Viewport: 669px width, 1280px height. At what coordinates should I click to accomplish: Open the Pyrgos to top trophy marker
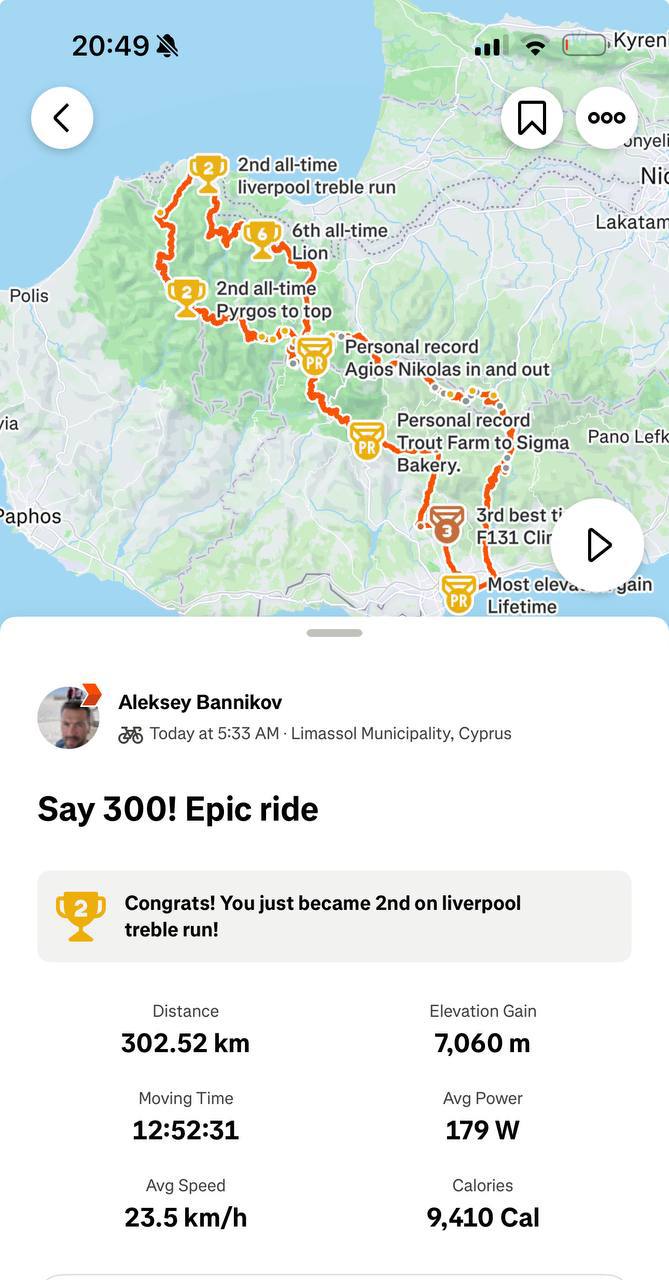point(187,297)
